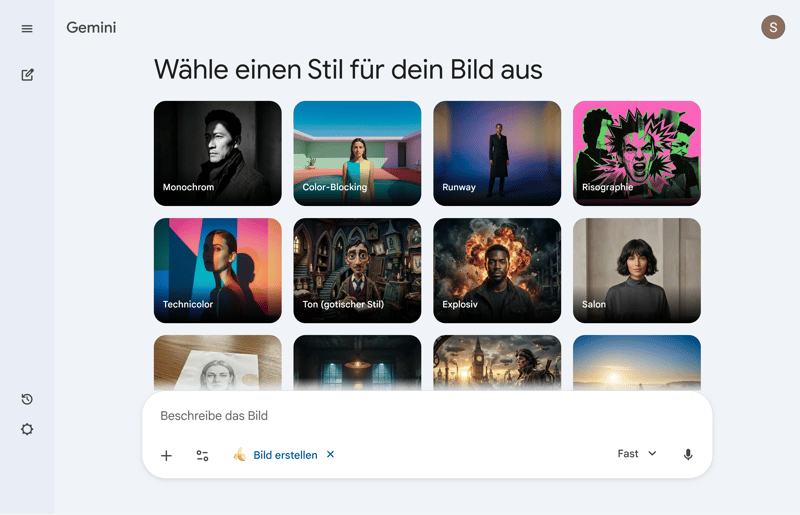800x515 pixels.
Task: Open the activity history
Action: pos(27,399)
